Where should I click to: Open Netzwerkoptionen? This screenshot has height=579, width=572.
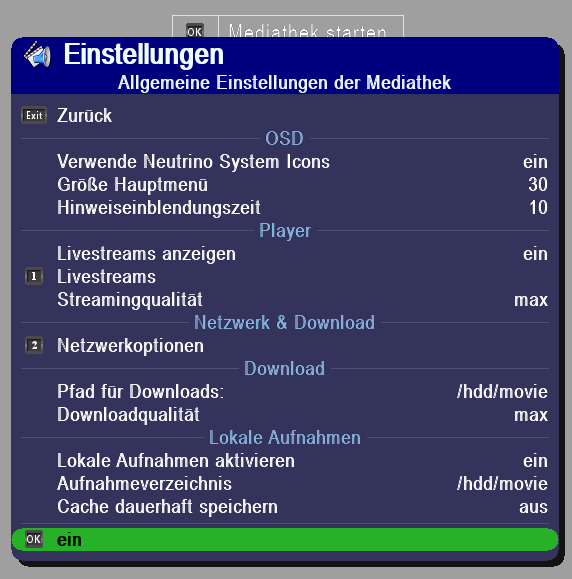pyautogui.click(x=285, y=346)
